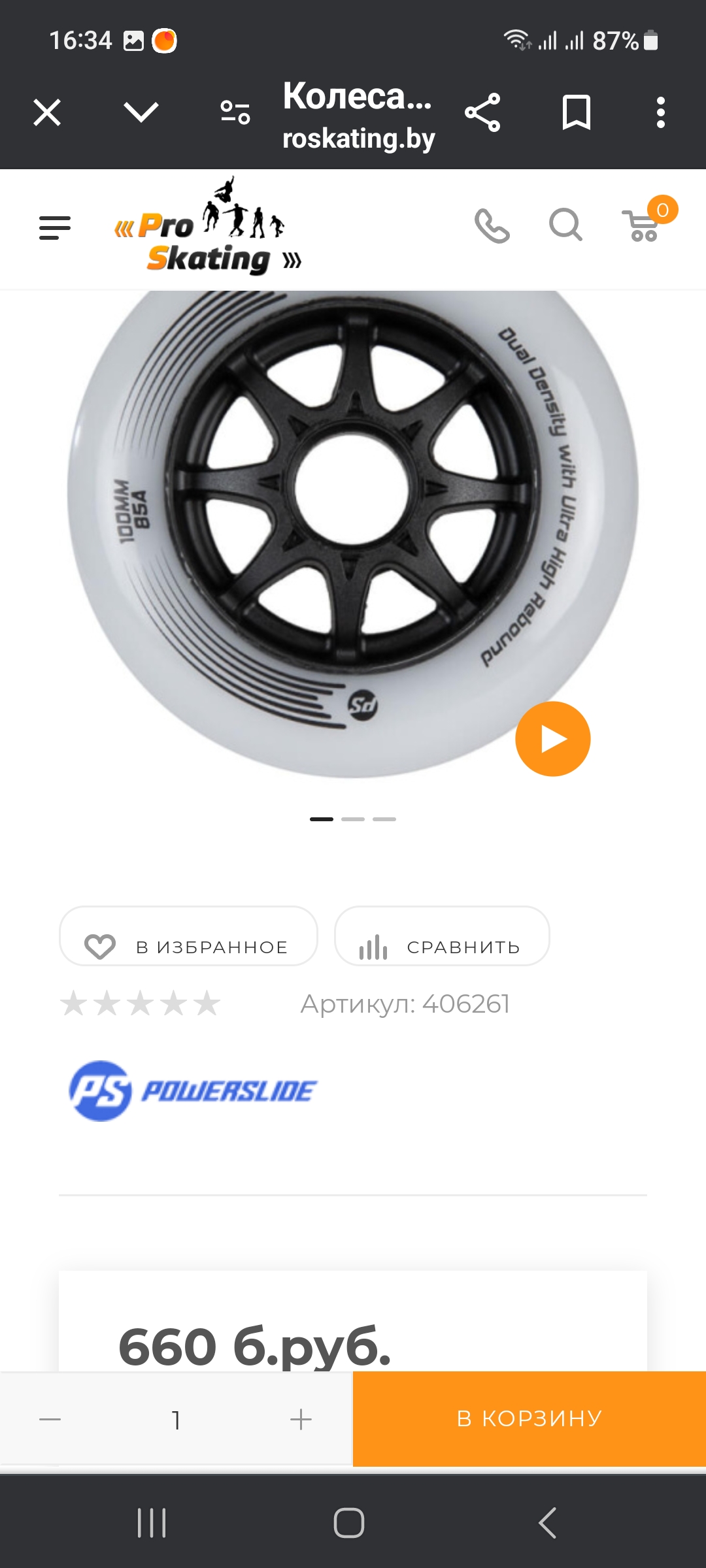
Task: Open the shopping cart
Action: point(644,226)
